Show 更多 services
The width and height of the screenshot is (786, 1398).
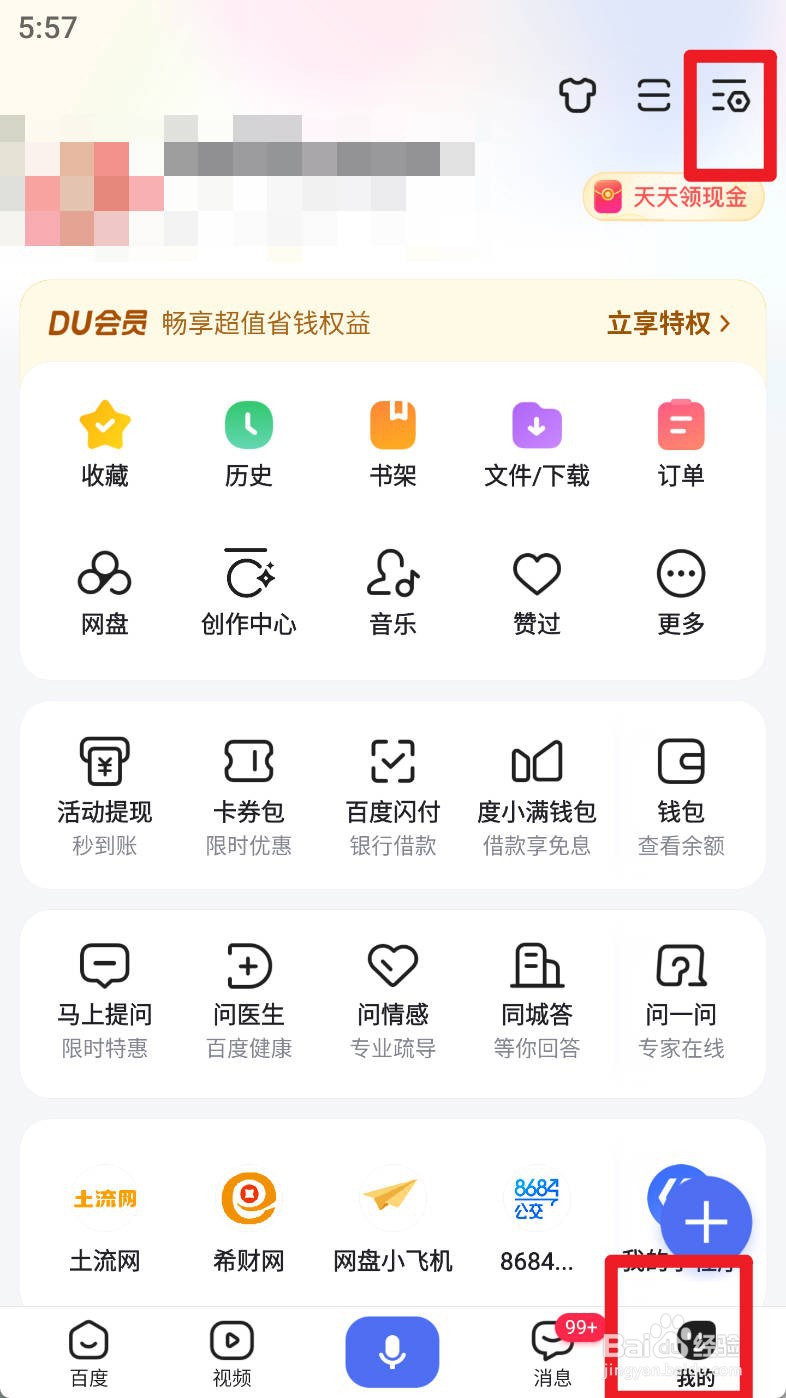pyautogui.click(x=681, y=591)
